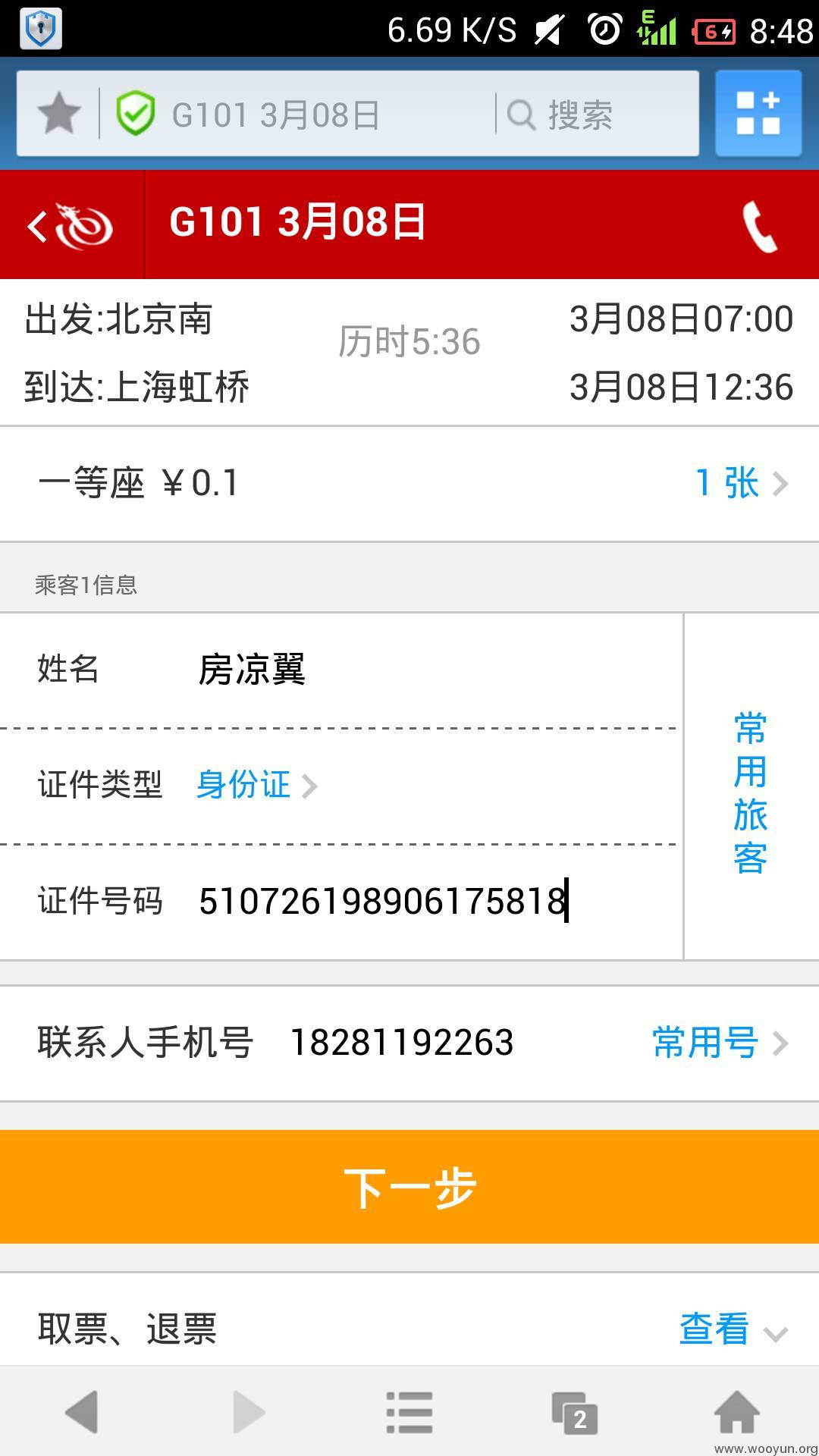This screenshot has width=819, height=1456.
Task: Edit the 联系人手机号 phone field
Action: point(402,1043)
